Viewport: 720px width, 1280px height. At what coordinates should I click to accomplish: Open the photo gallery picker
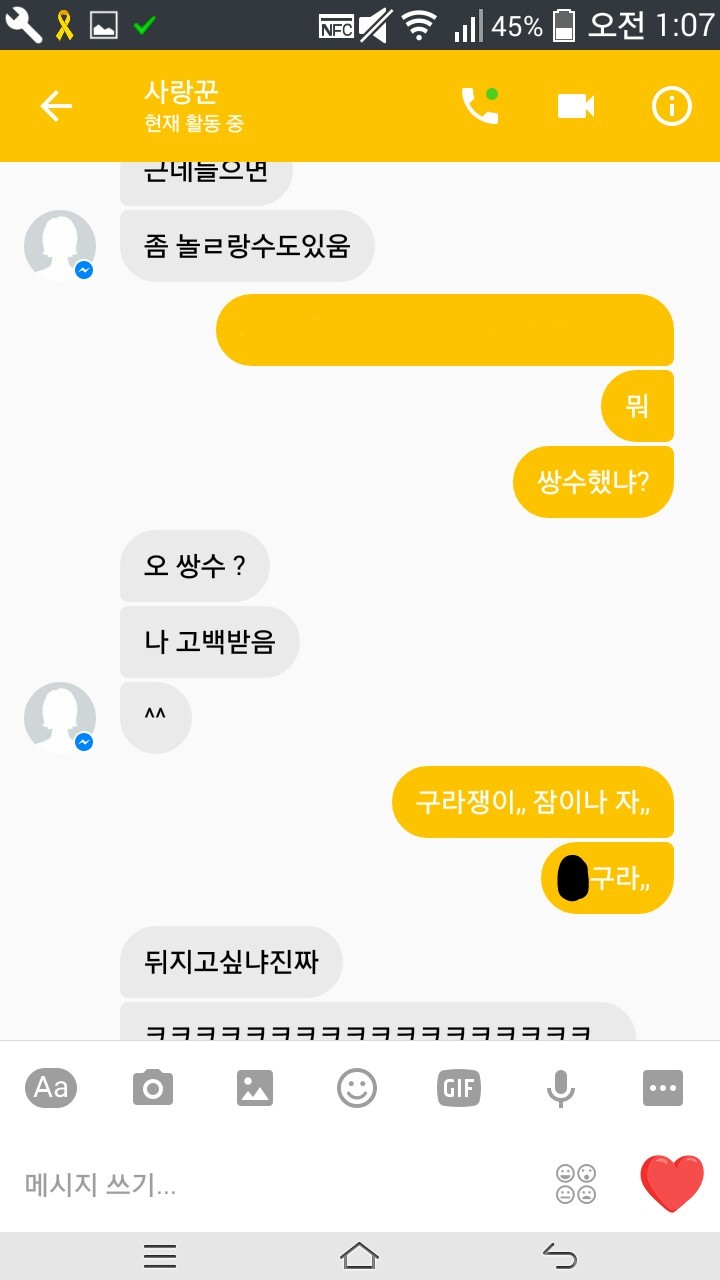[x=255, y=1088]
